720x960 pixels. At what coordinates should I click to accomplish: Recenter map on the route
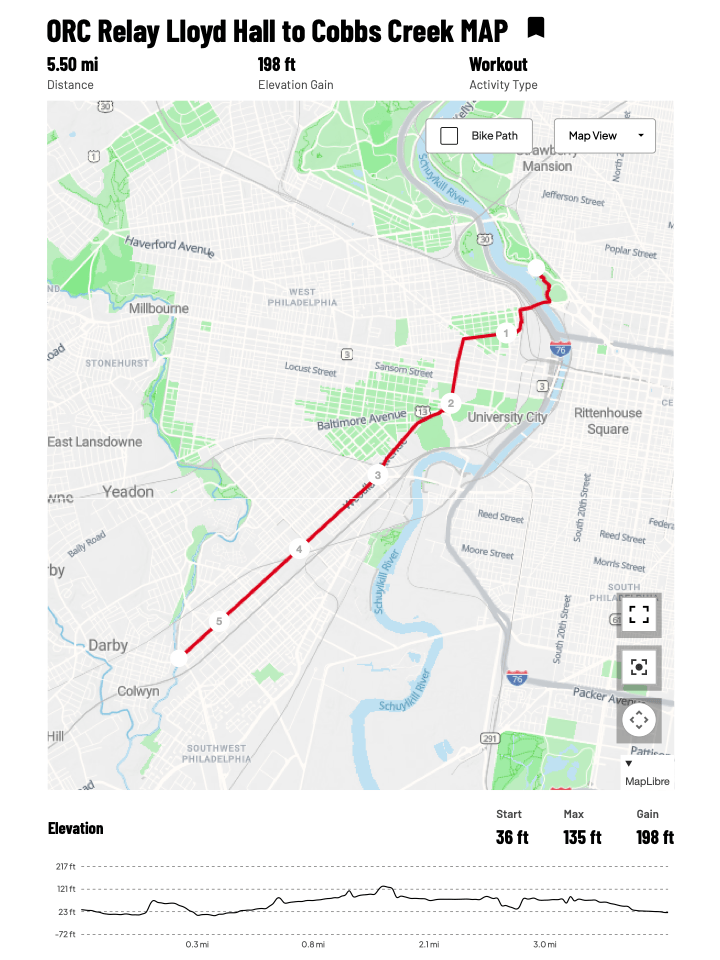[639, 666]
